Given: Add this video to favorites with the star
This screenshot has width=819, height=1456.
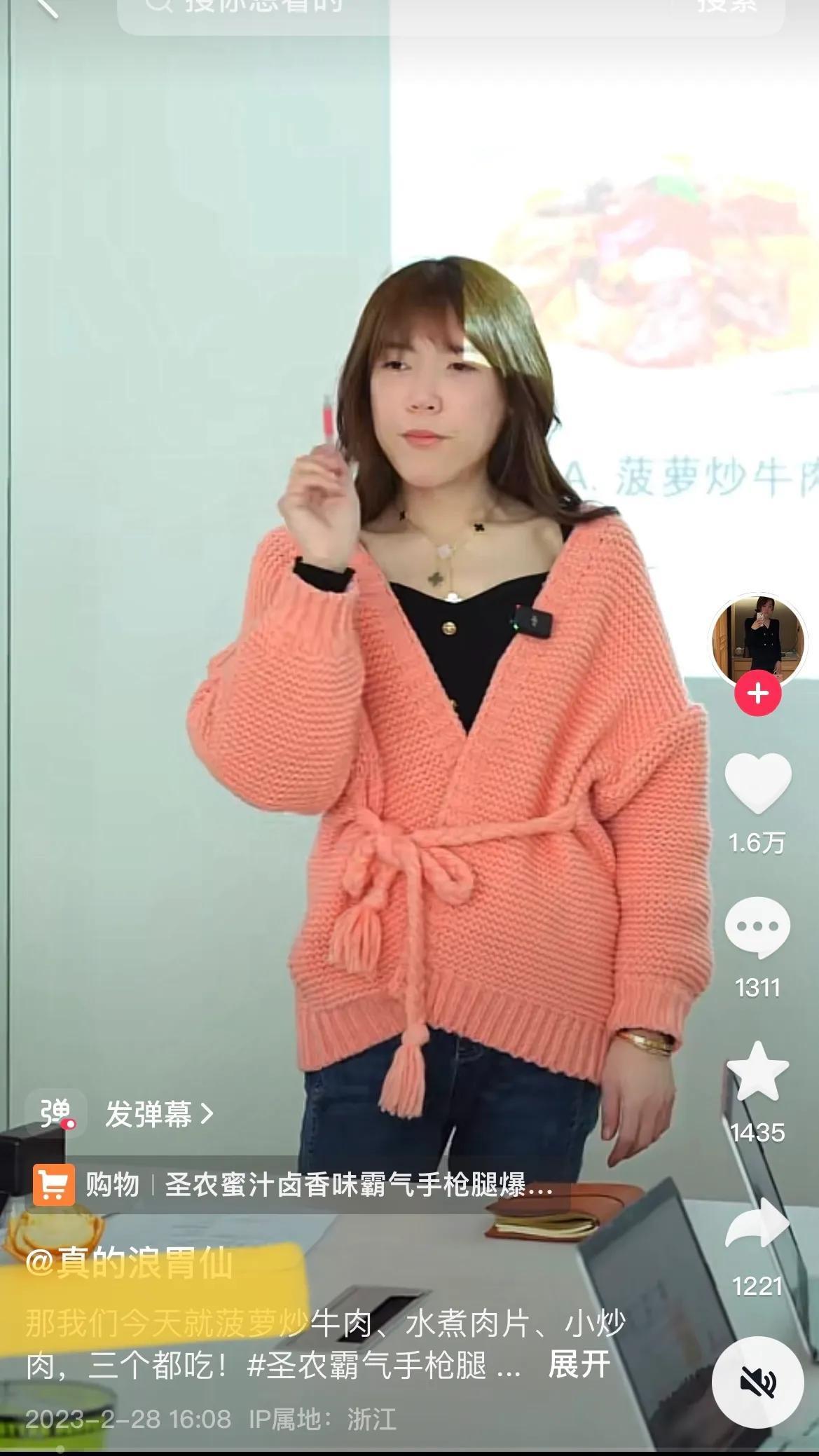Looking at the screenshot, I should [757, 1072].
